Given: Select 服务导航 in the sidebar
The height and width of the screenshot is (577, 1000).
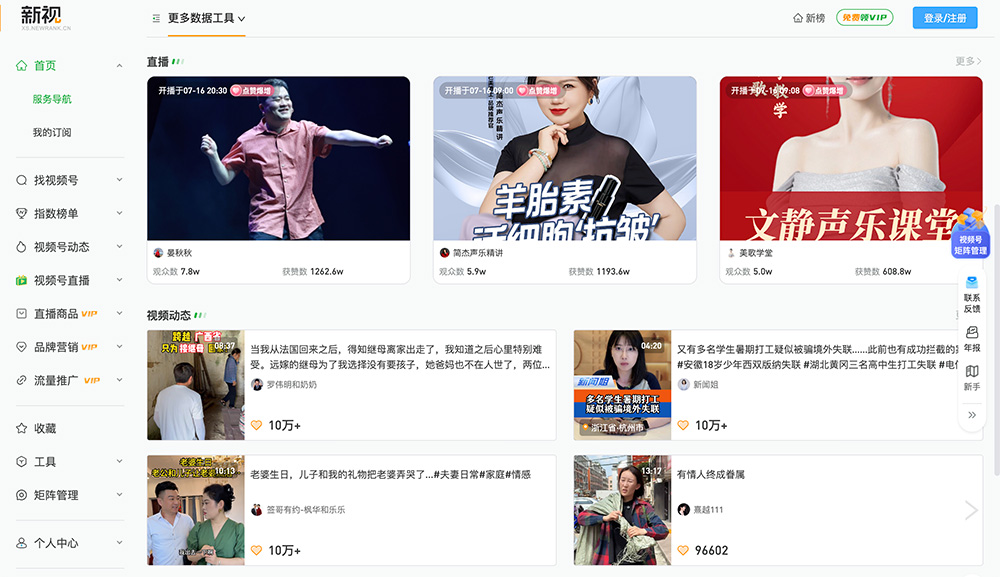Looking at the screenshot, I should (x=52, y=99).
